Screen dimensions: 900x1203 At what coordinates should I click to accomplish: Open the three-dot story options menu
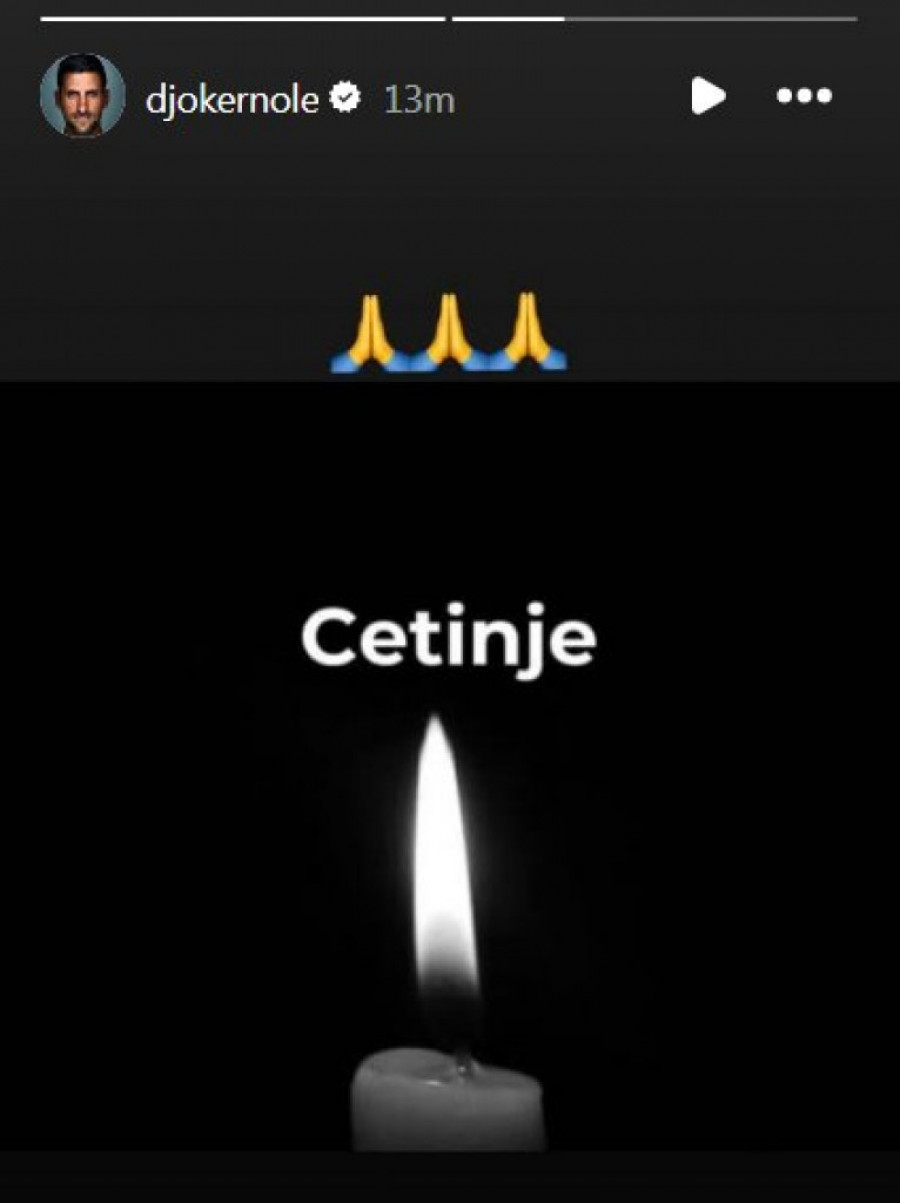[804, 96]
